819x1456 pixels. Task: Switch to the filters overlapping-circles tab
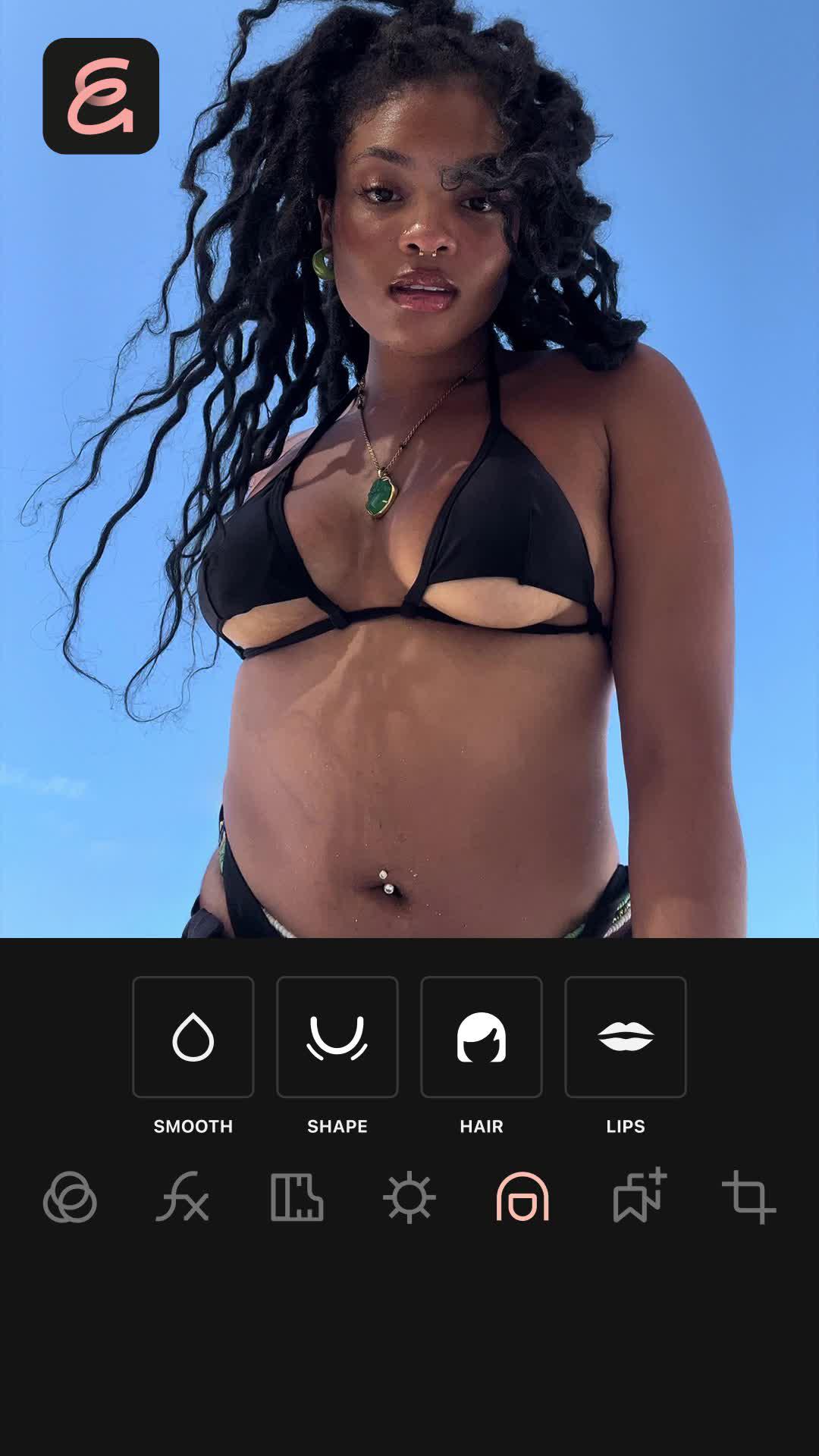70,1197
